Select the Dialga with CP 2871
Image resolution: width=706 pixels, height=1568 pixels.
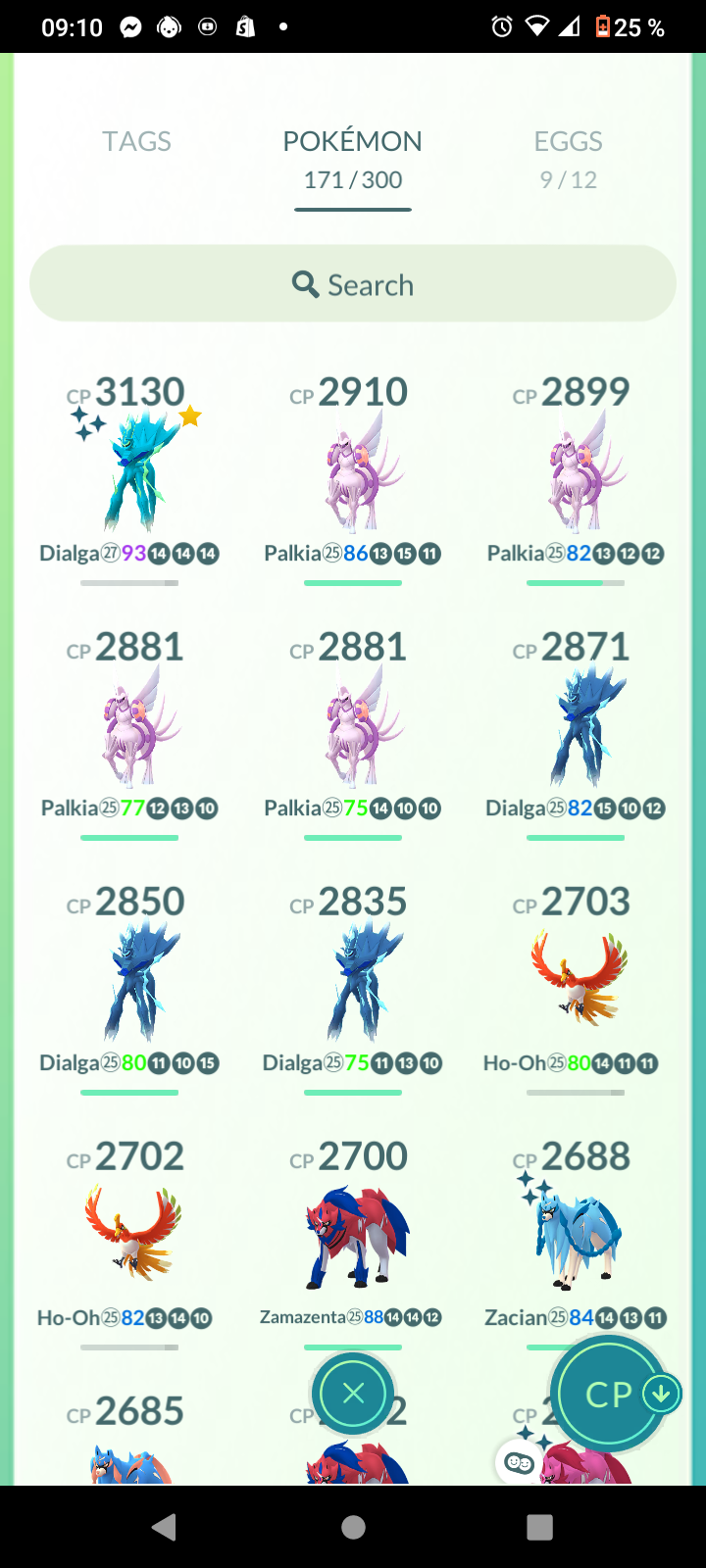(576, 725)
